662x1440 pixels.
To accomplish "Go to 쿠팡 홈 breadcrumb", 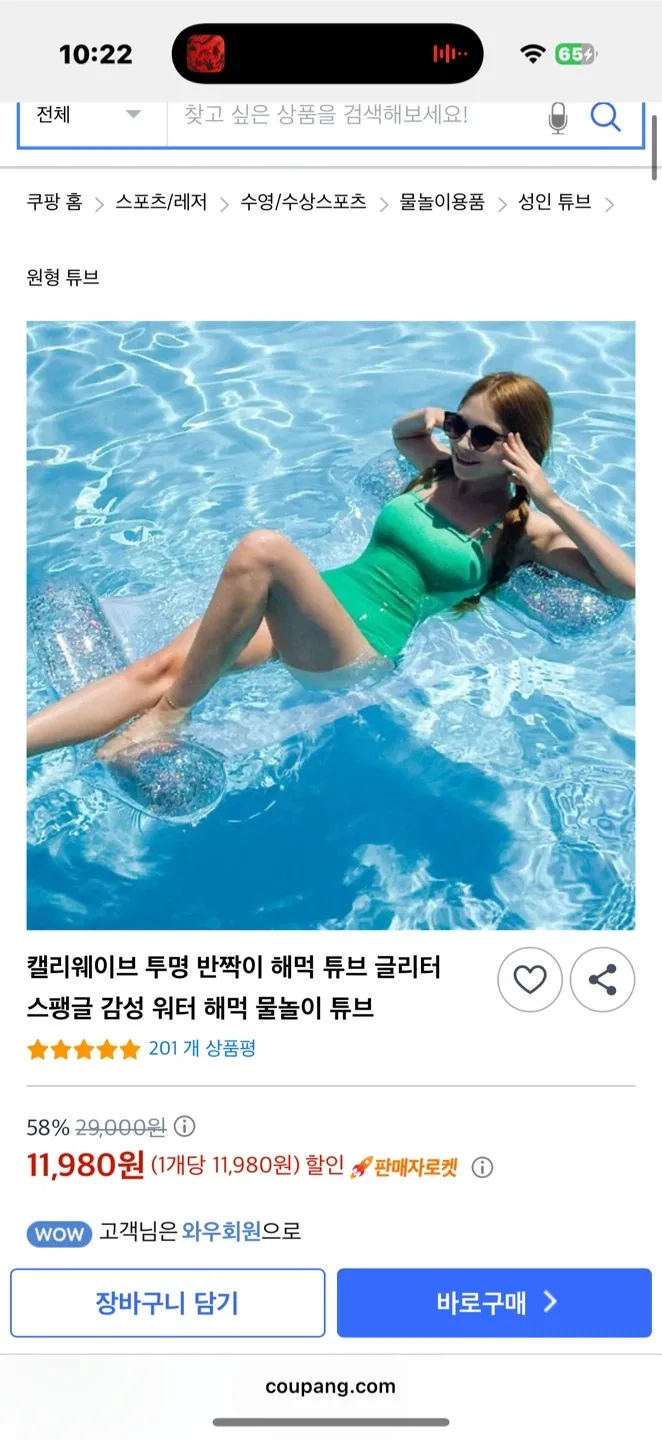I will (x=54, y=202).
